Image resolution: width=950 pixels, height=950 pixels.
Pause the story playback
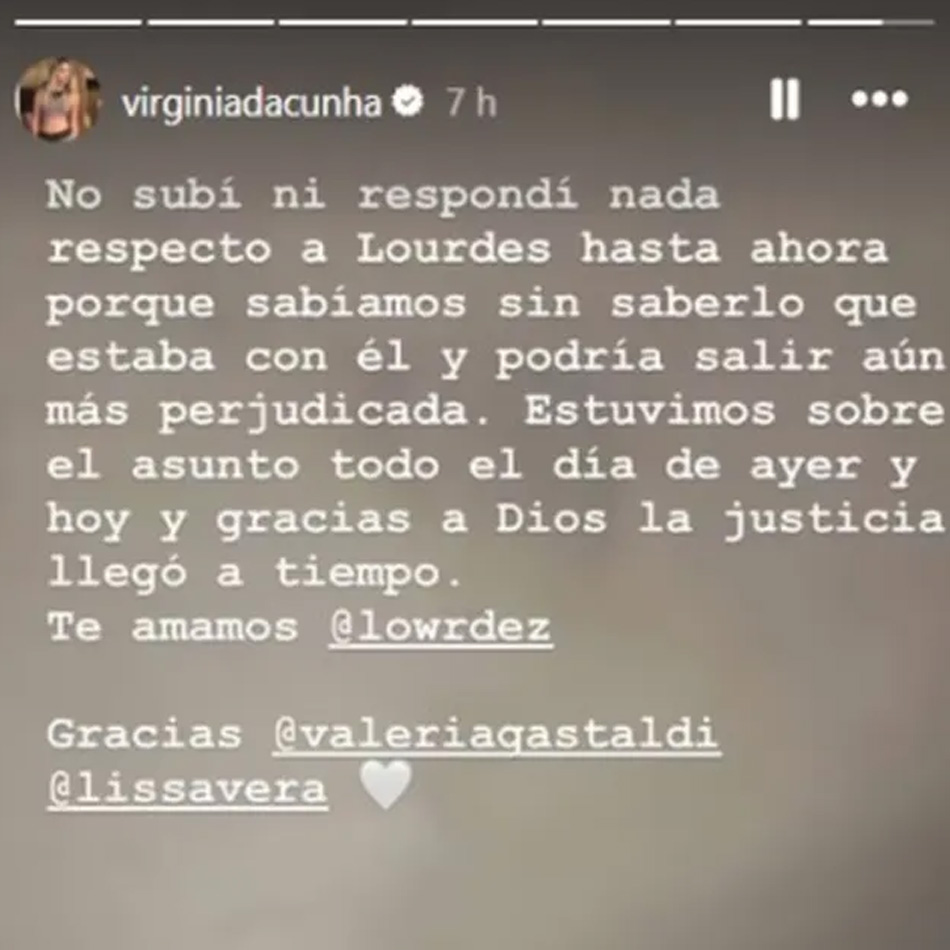click(x=785, y=100)
